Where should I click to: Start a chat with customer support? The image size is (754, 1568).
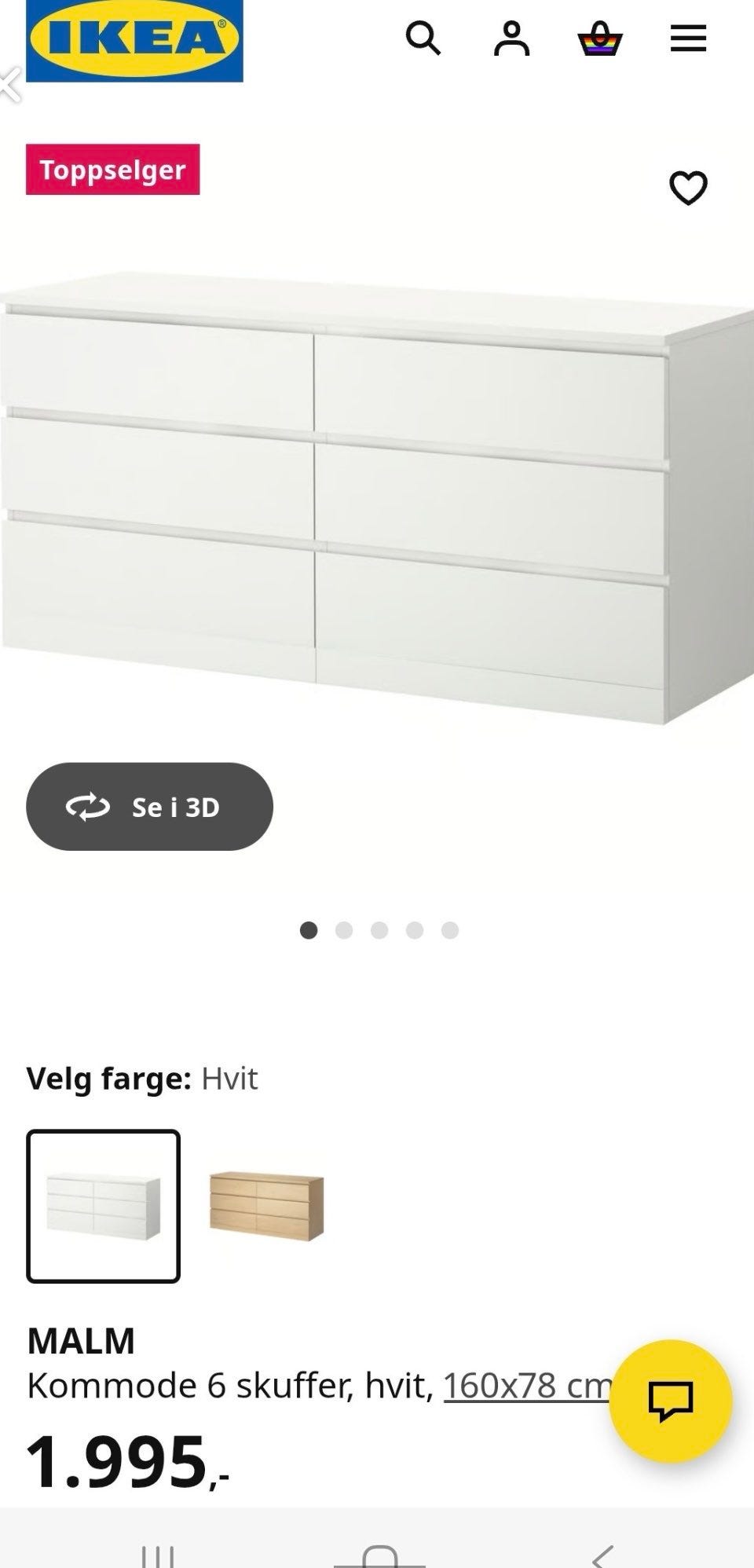(671, 1401)
